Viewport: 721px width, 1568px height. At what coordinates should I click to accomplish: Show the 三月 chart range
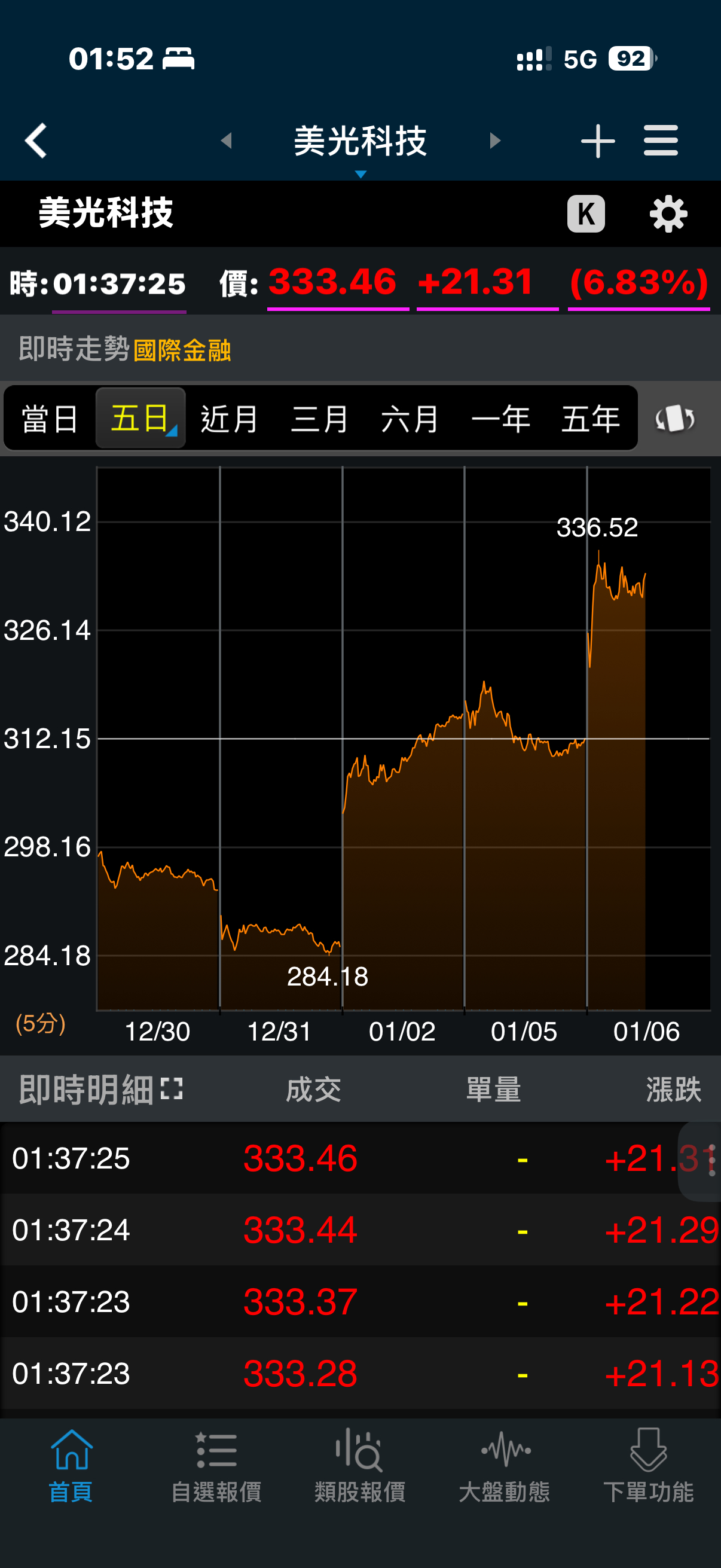(x=319, y=419)
